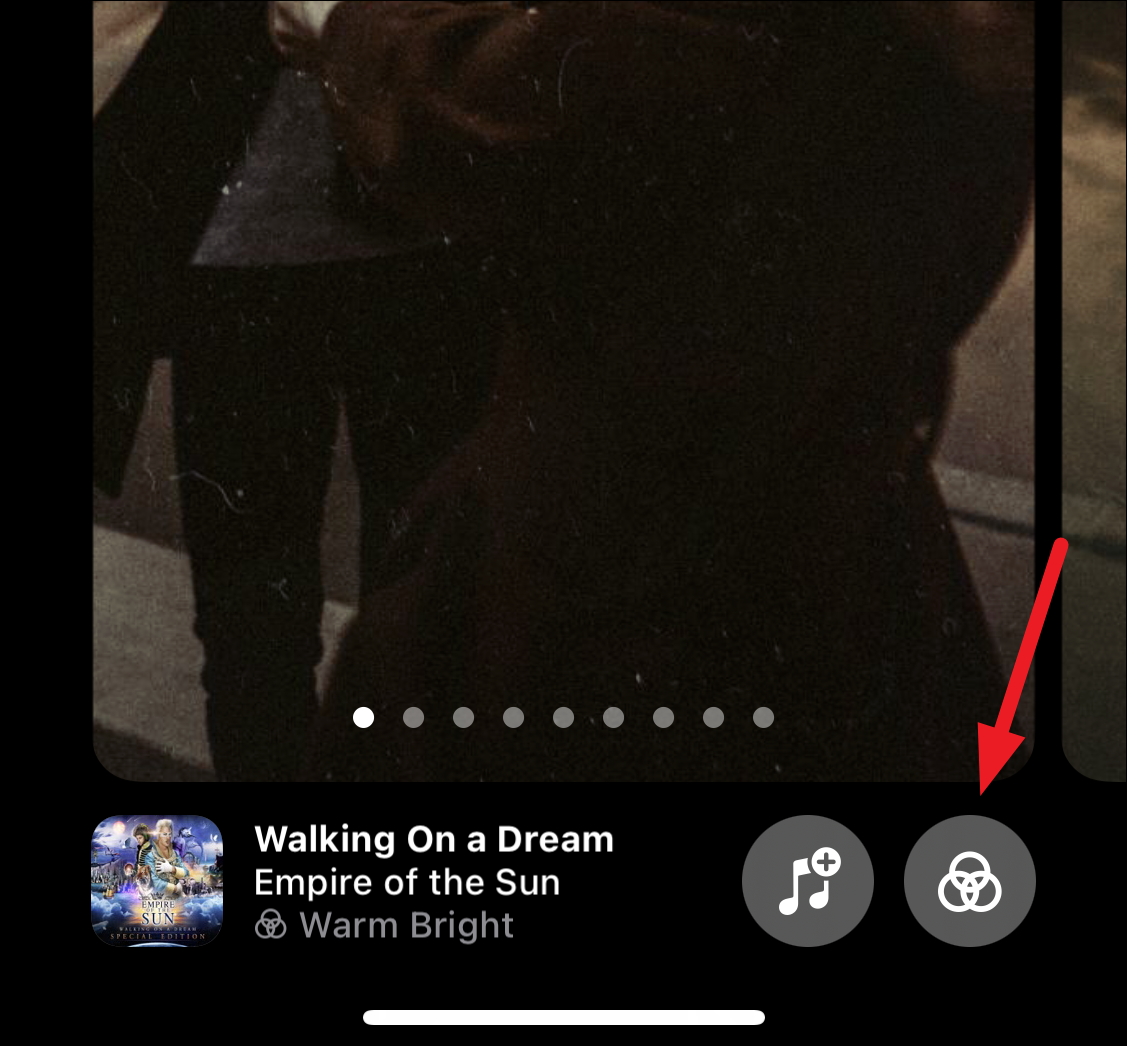1127x1046 pixels.
Task: Open the add music button
Action: coord(807,881)
